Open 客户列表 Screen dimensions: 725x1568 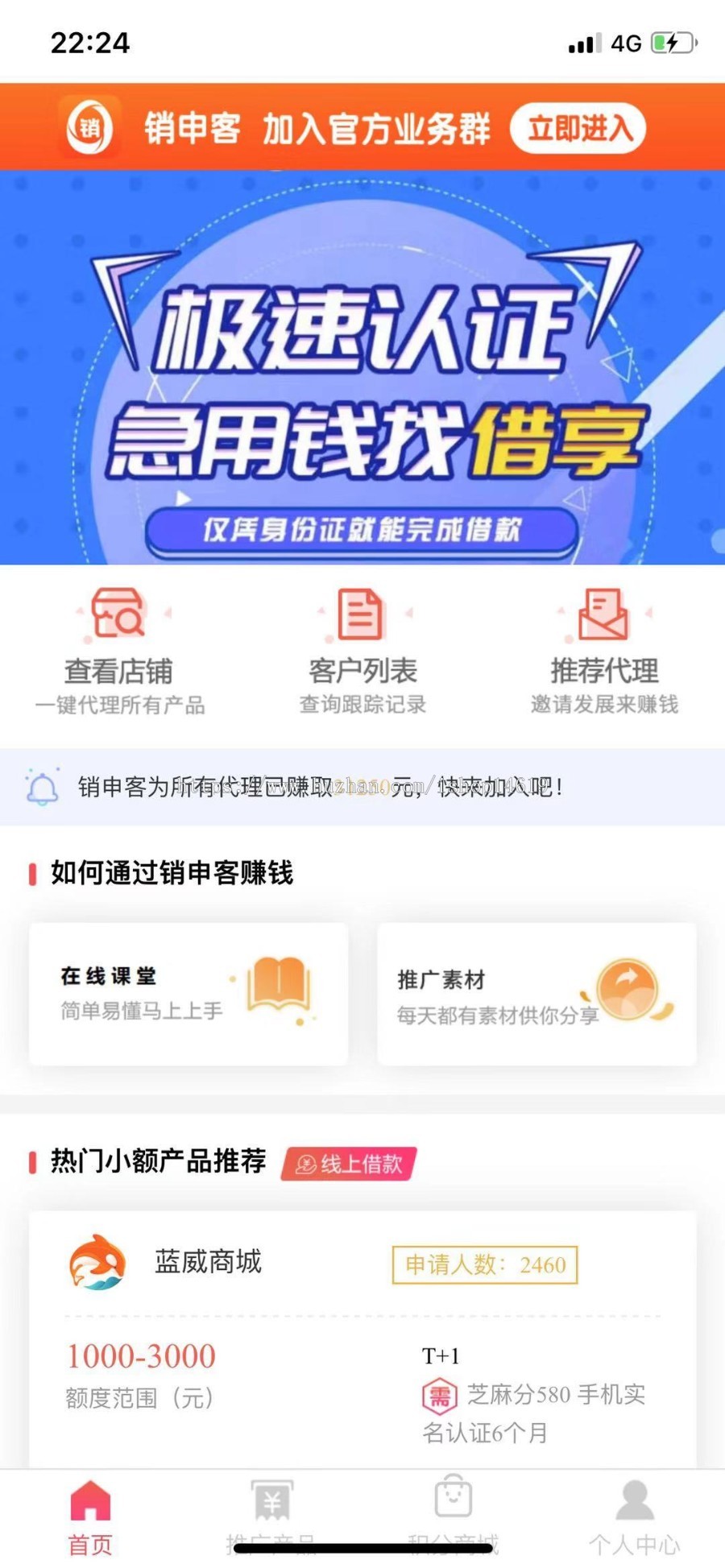(362, 652)
